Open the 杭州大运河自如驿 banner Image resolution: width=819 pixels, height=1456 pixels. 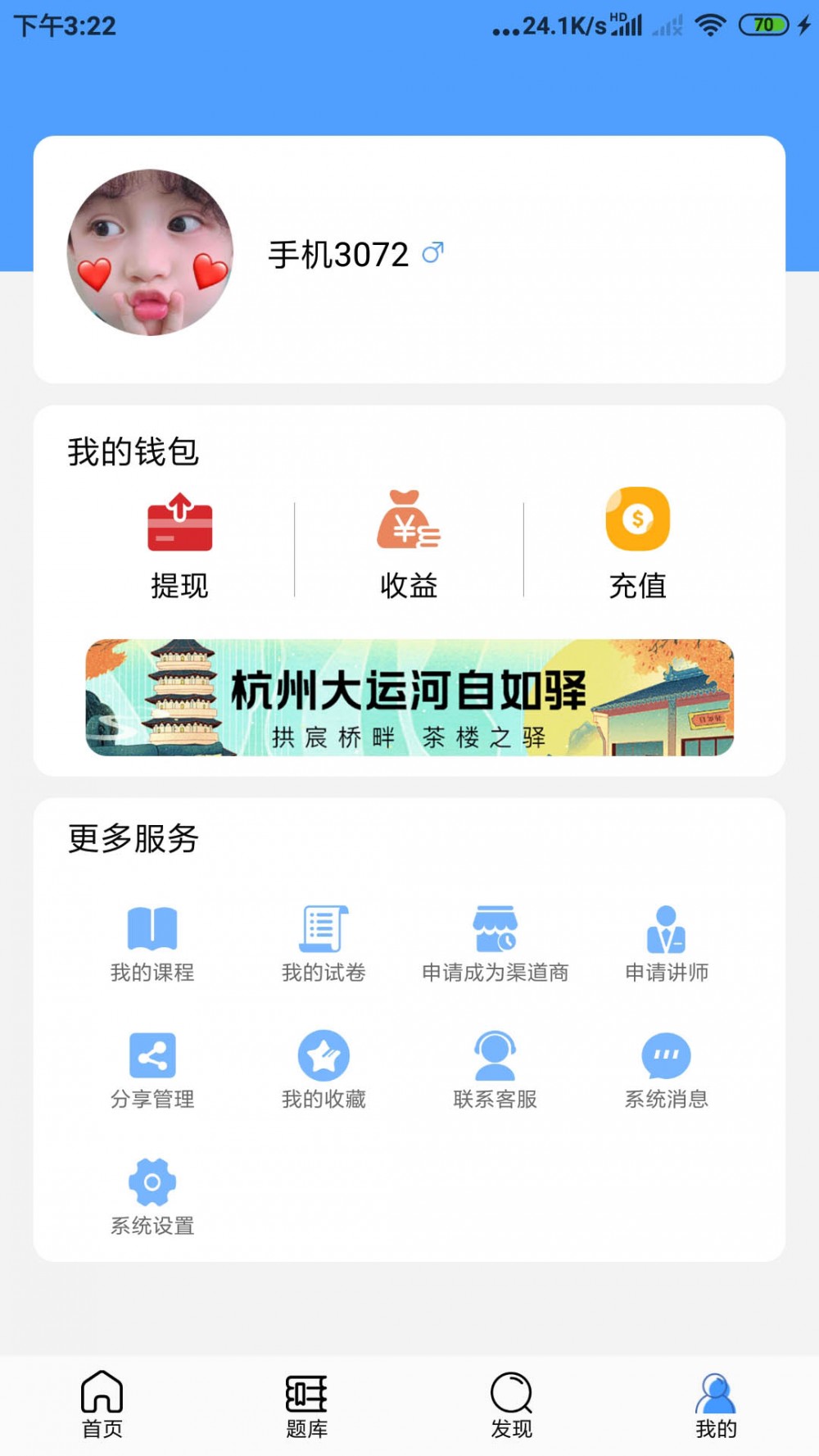click(x=409, y=697)
